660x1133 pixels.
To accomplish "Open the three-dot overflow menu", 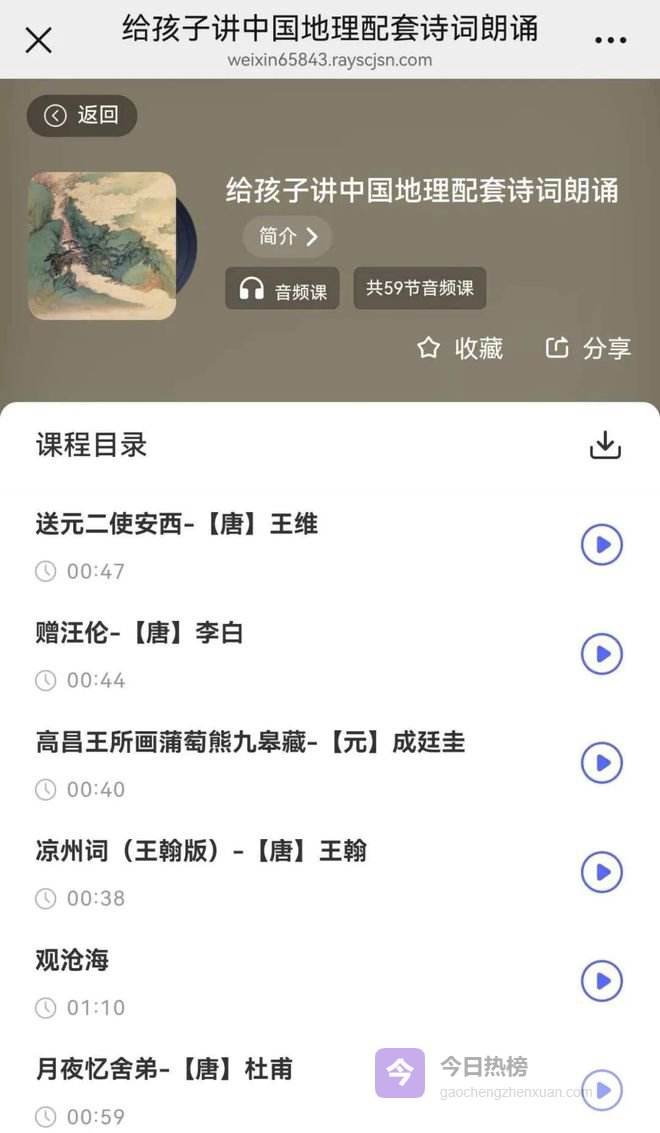I will pos(610,41).
